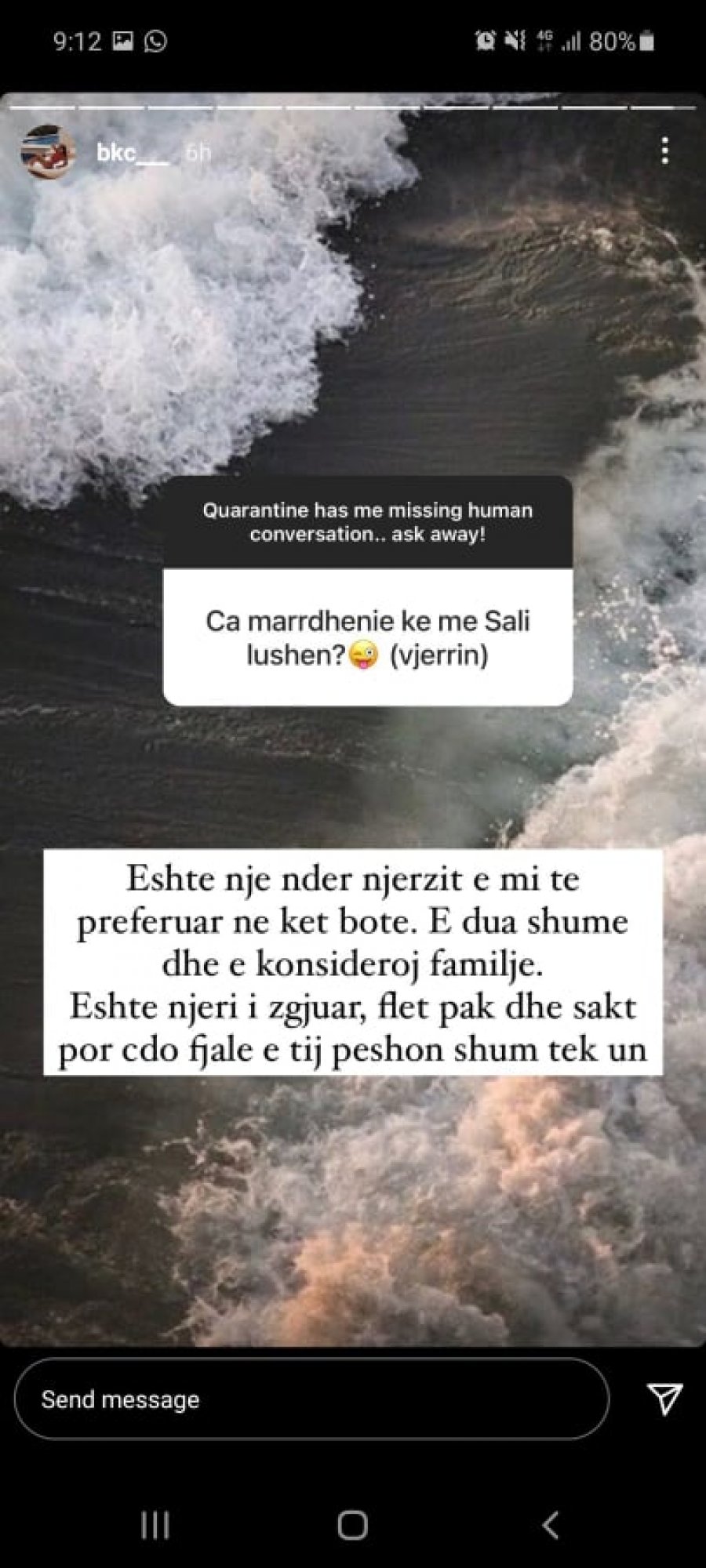Go back using the system back button
Screen dimensions: 706x1568
click(551, 1525)
